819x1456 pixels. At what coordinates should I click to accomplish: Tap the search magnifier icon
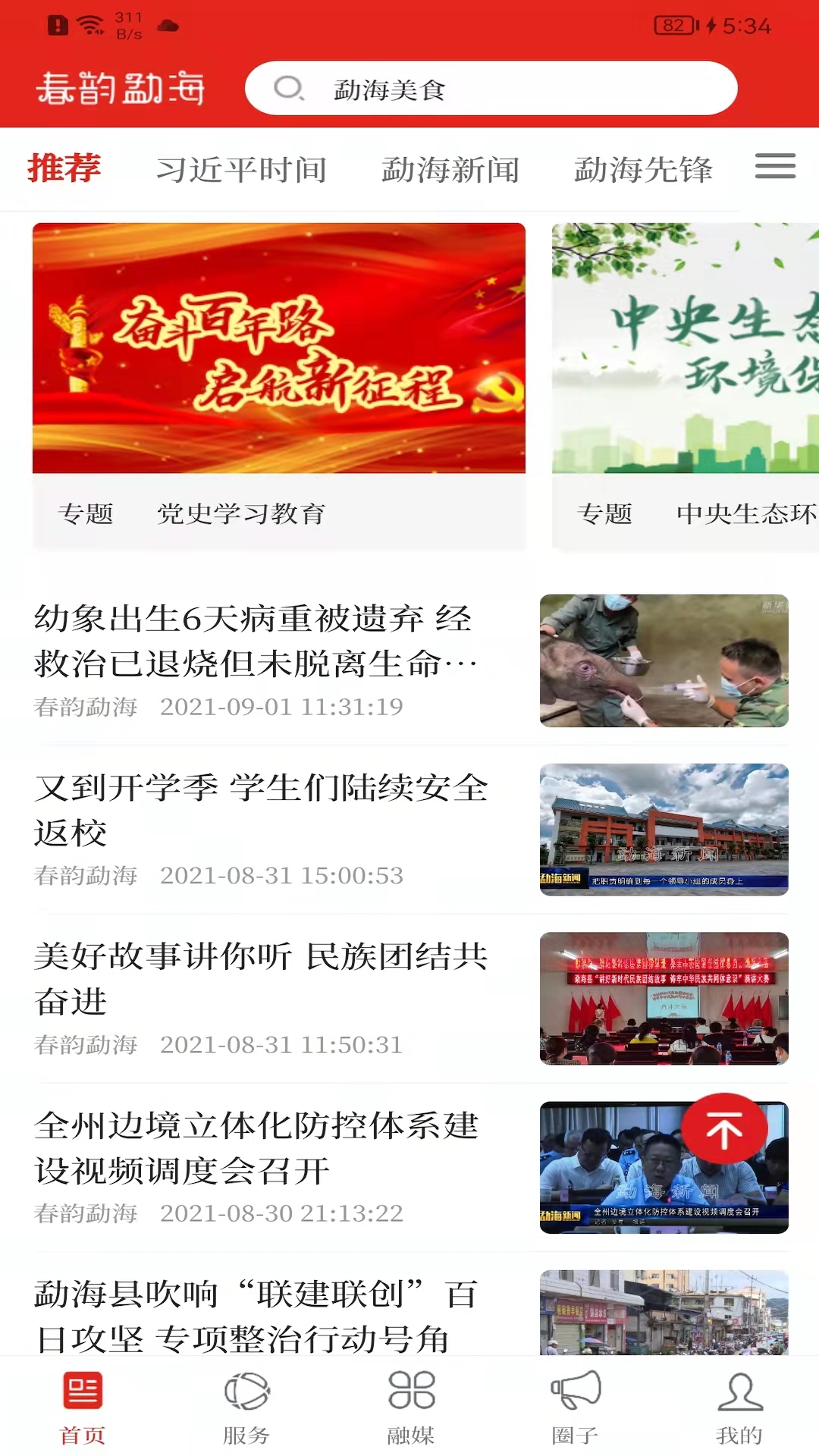[290, 88]
